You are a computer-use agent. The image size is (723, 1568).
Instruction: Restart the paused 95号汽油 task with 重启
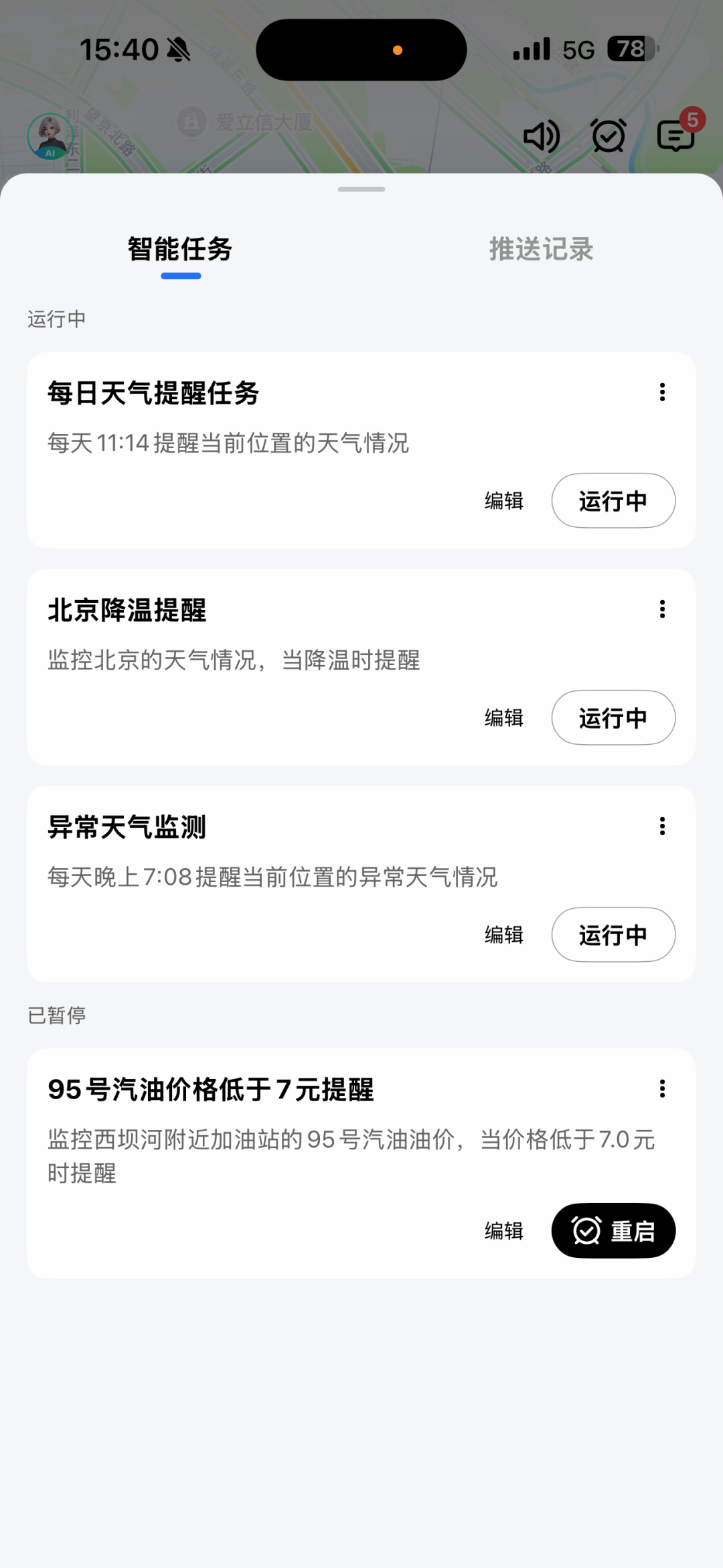pyautogui.click(x=613, y=1230)
